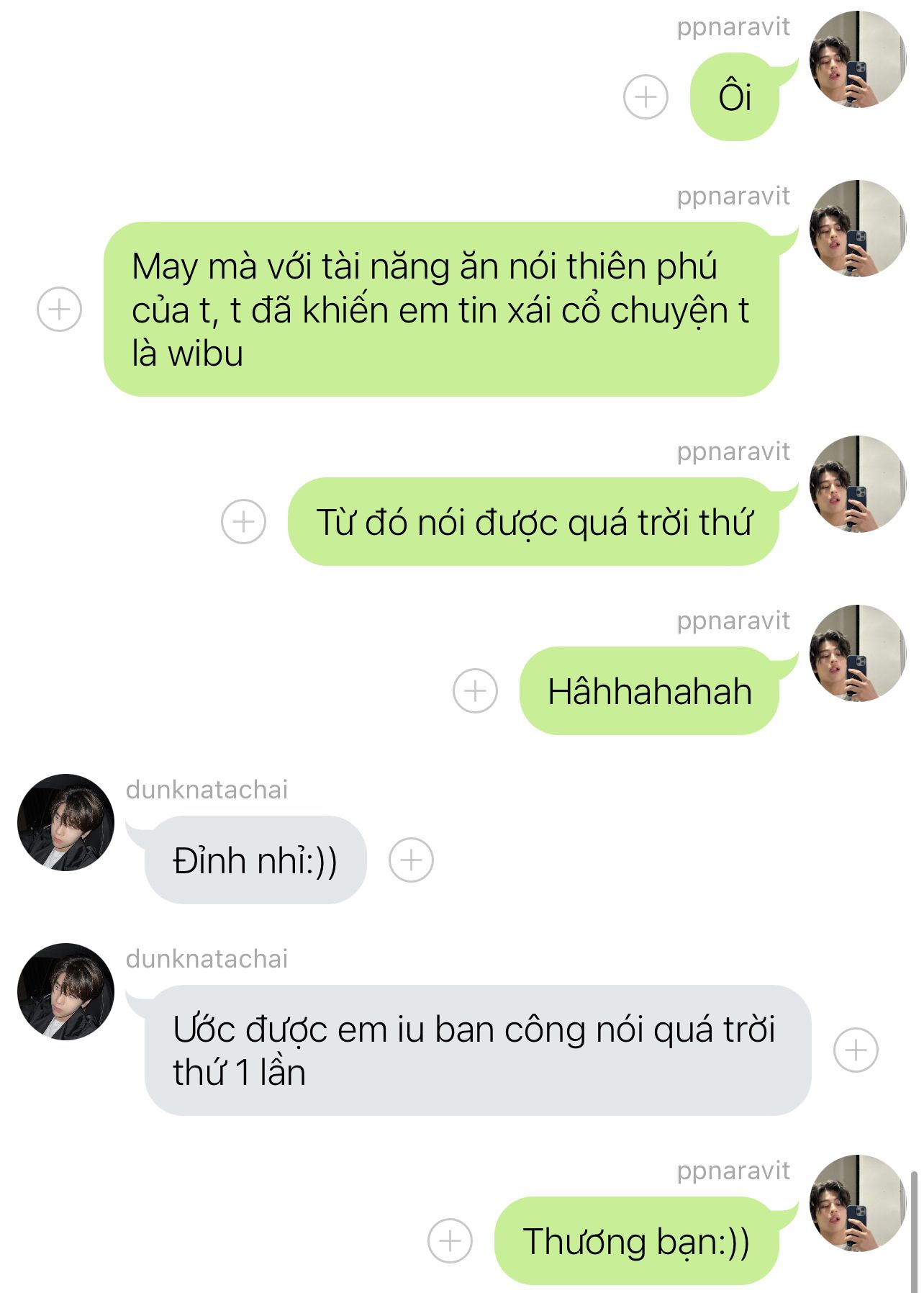This screenshot has height=1293, width=924.
Task: Open dunknatachai's avatar beside the "Ước được" message
Action: (65, 991)
